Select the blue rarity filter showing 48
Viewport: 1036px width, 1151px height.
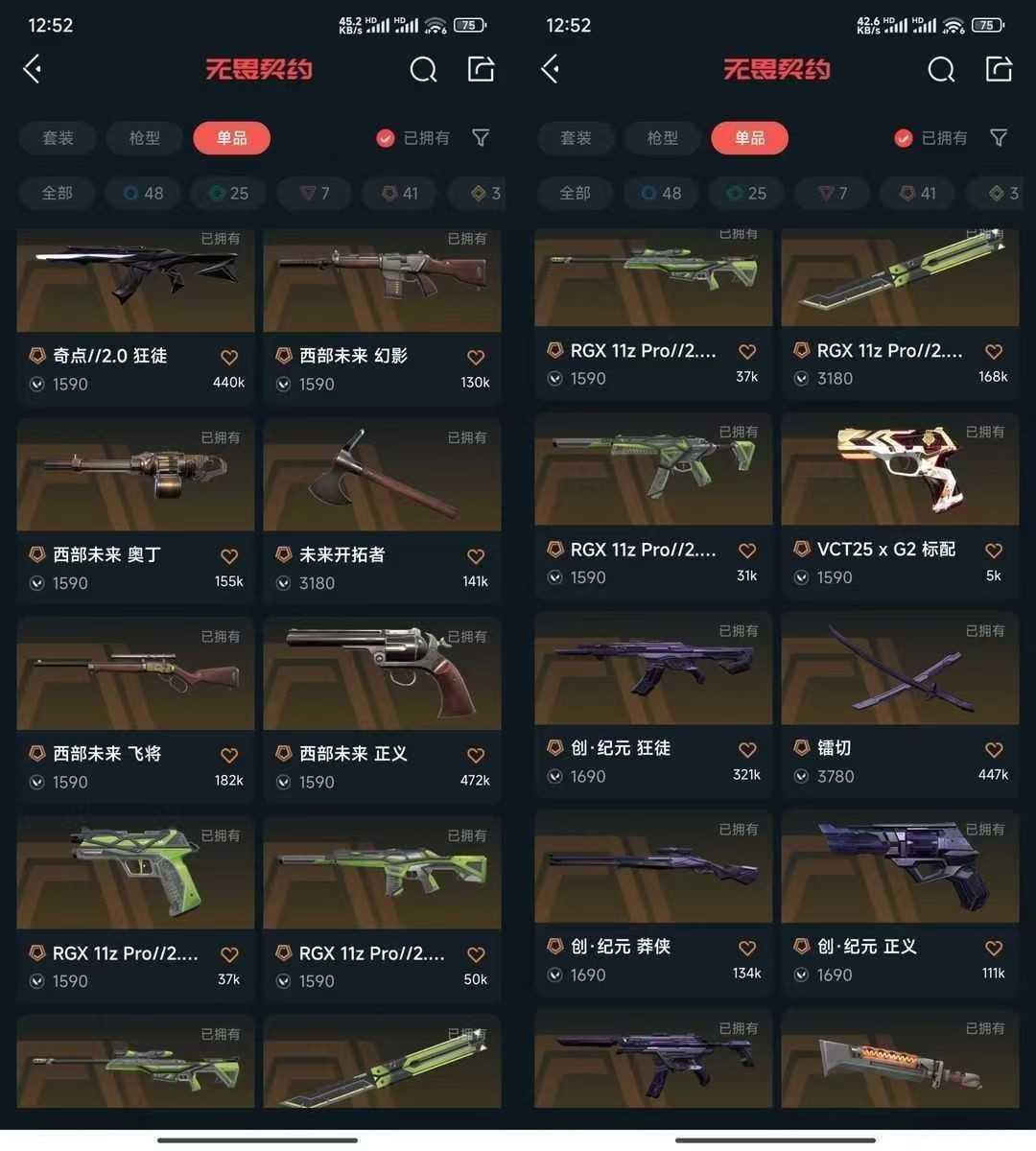tap(142, 193)
